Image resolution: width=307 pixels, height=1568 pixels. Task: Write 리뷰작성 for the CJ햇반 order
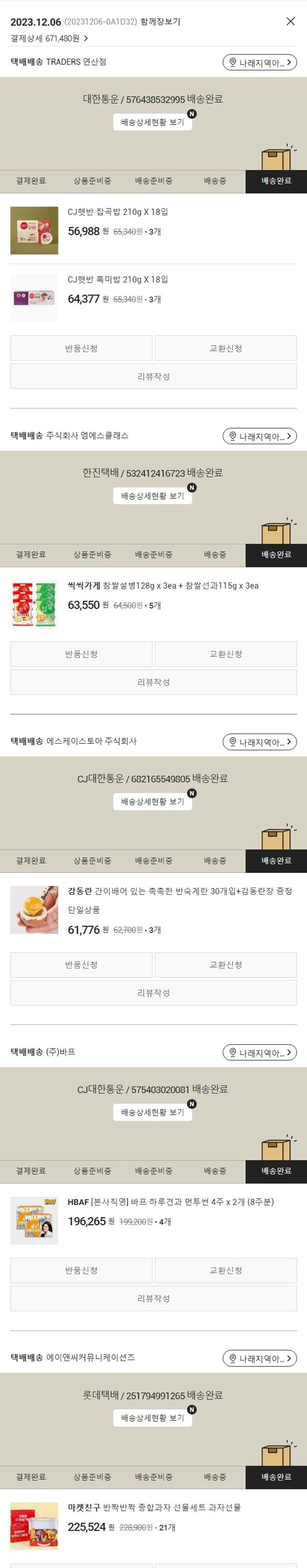(x=153, y=376)
